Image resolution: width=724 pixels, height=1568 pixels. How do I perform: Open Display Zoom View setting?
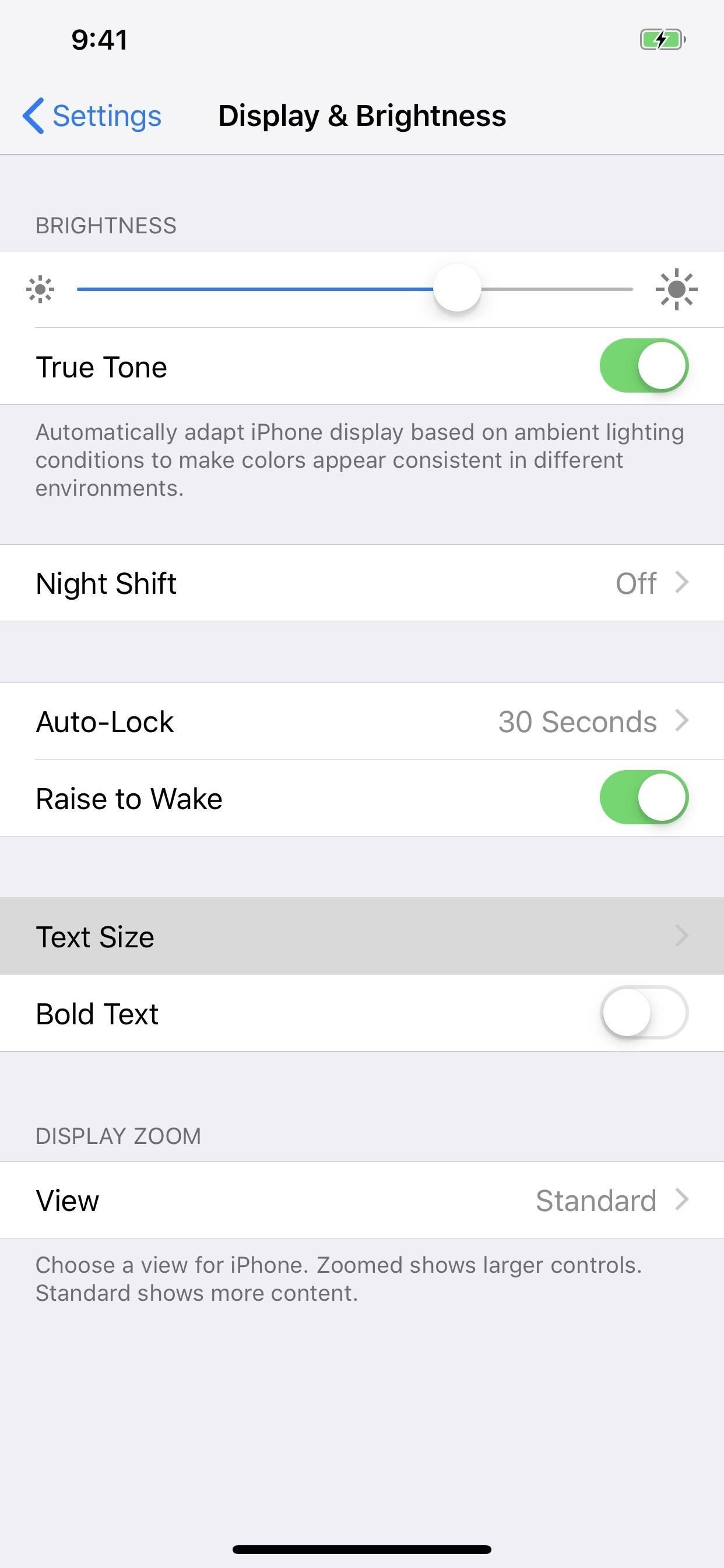pos(361,1200)
